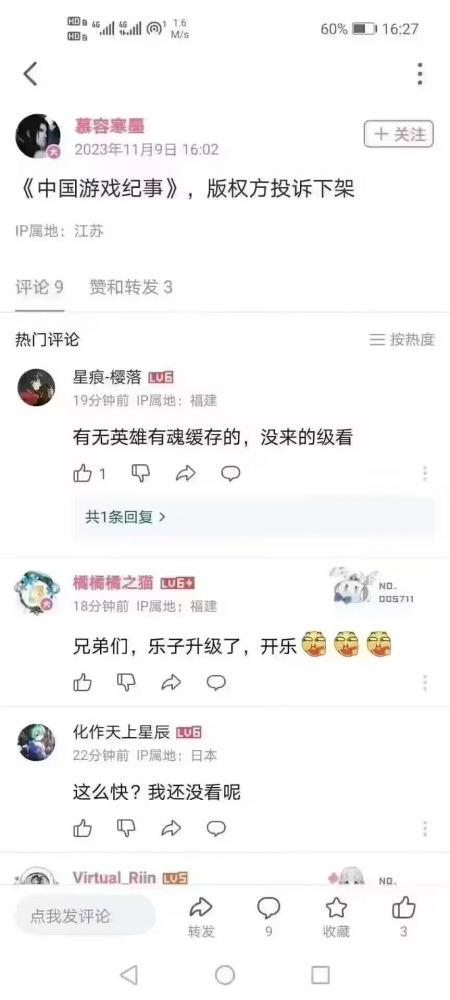Like the post with bottom thumbs-up

click(403, 916)
